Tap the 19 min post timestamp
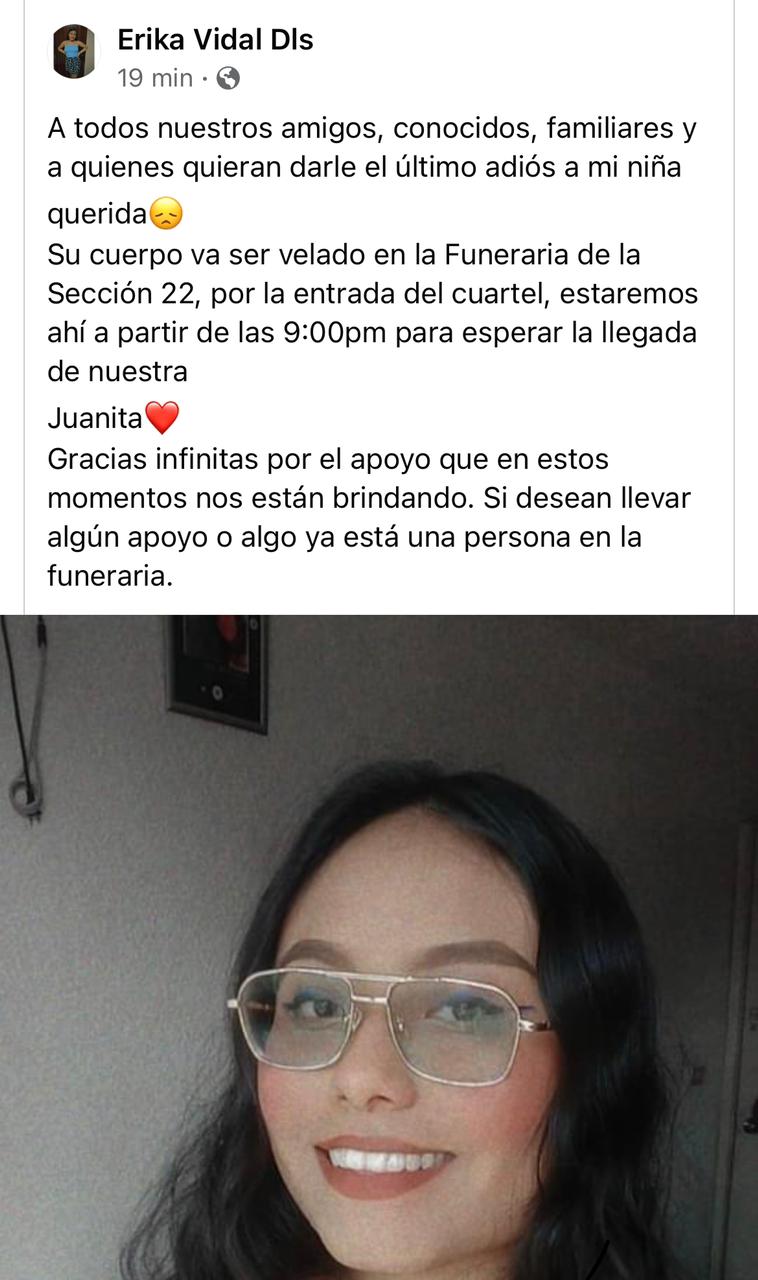Image resolution: width=758 pixels, height=1280 pixels. (x=155, y=78)
